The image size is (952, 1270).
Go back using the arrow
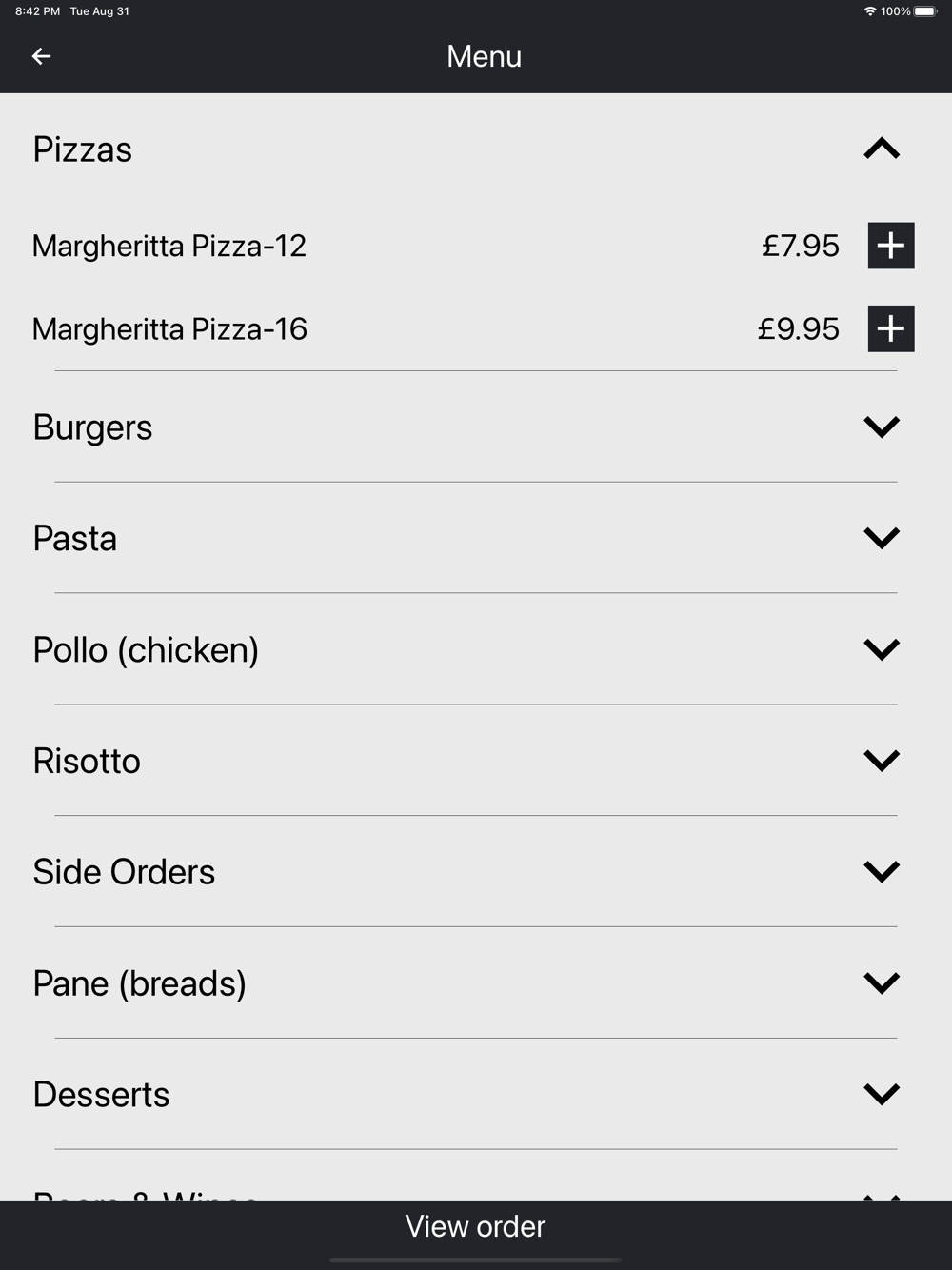(x=41, y=57)
